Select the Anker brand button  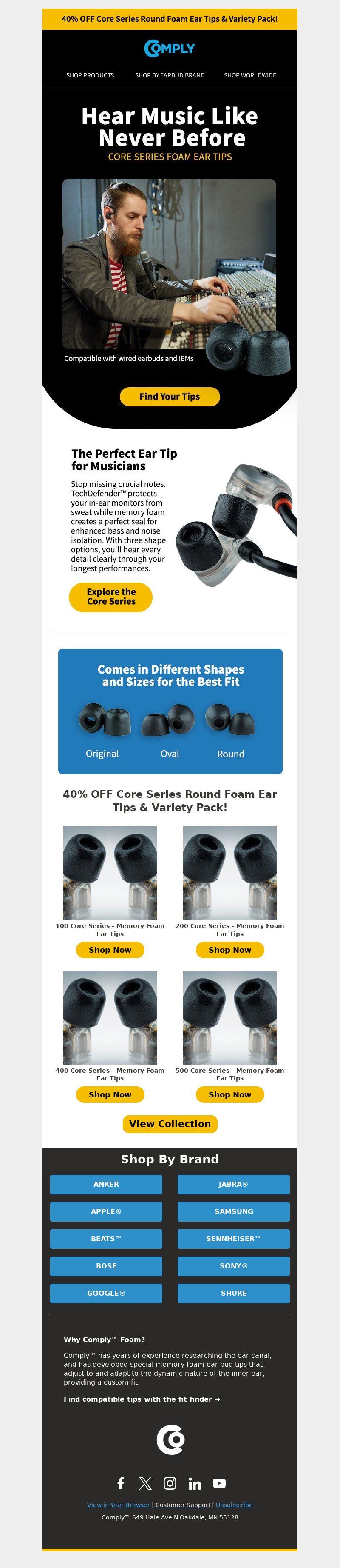(106, 1184)
